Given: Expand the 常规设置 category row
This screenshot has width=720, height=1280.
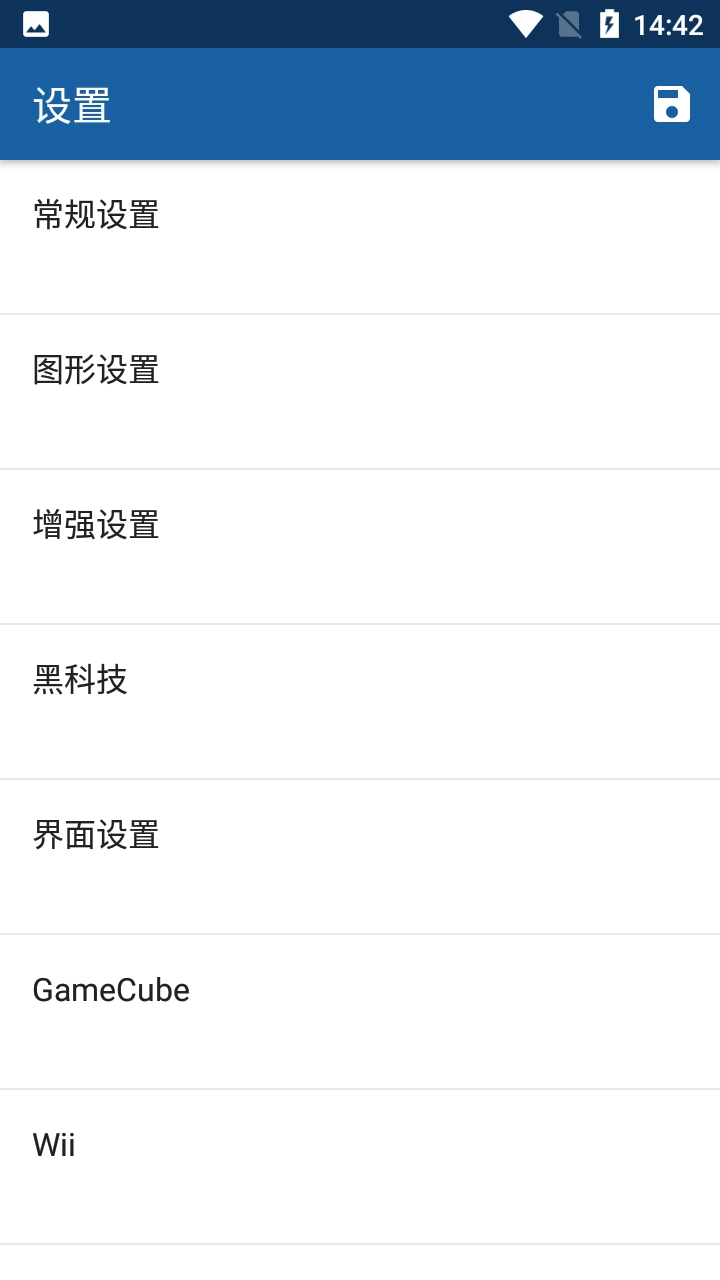Looking at the screenshot, I should point(360,235).
